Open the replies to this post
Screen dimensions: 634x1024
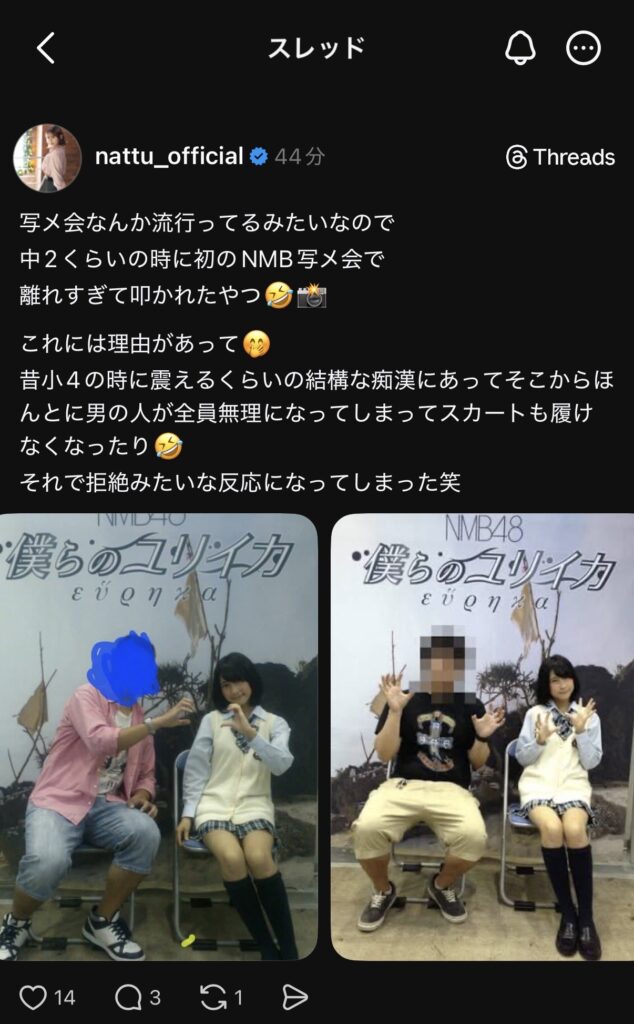(128, 997)
